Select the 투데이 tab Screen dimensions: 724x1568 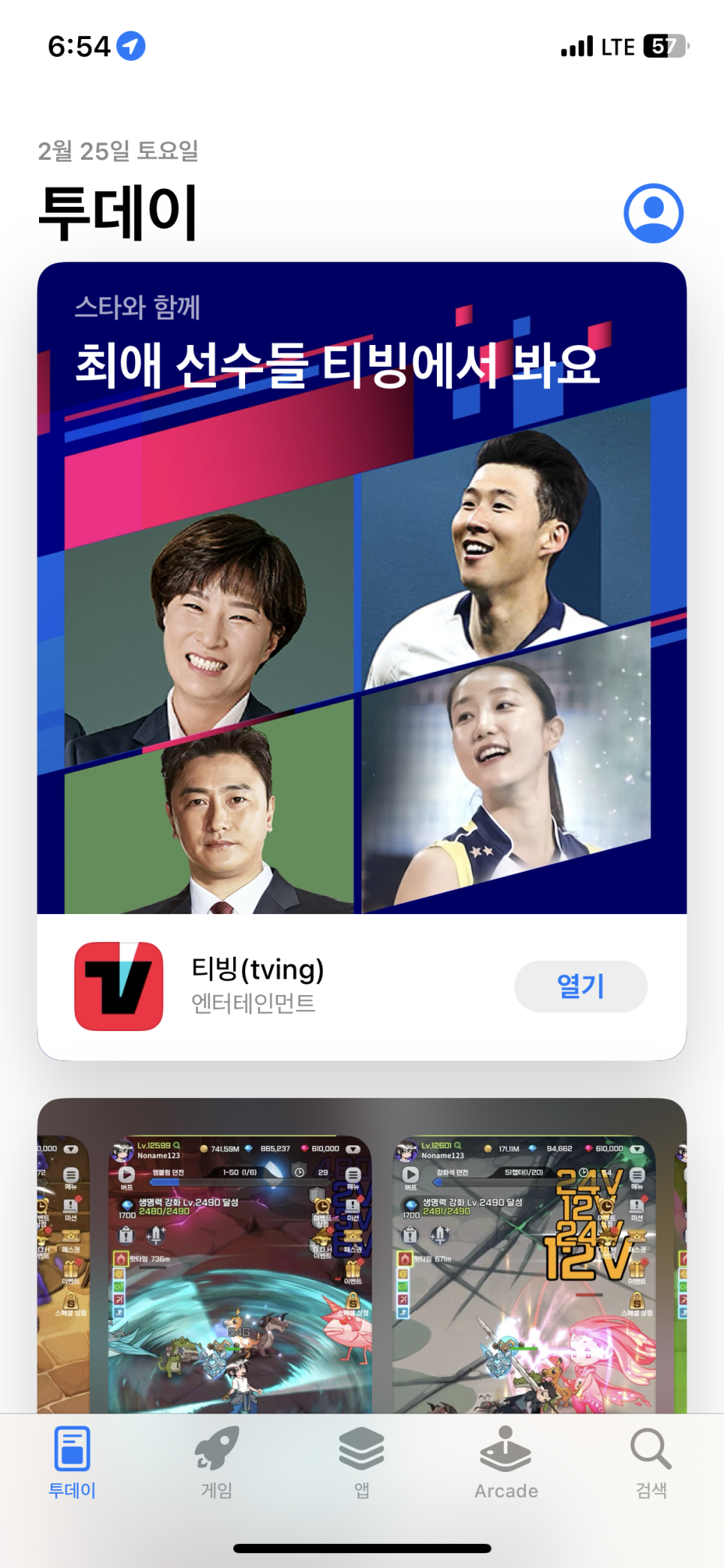[x=72, y=1462]
